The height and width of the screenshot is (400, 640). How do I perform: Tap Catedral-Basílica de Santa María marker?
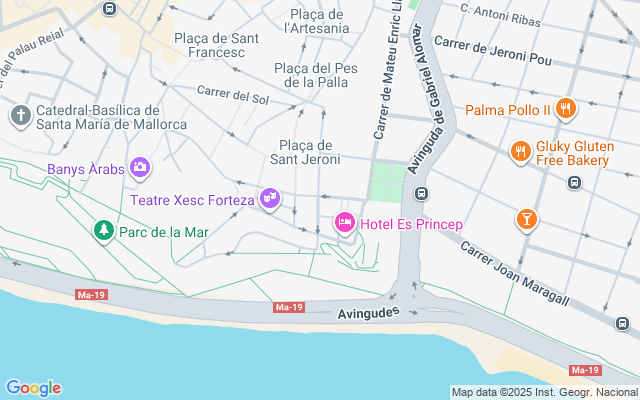point(20,116)
